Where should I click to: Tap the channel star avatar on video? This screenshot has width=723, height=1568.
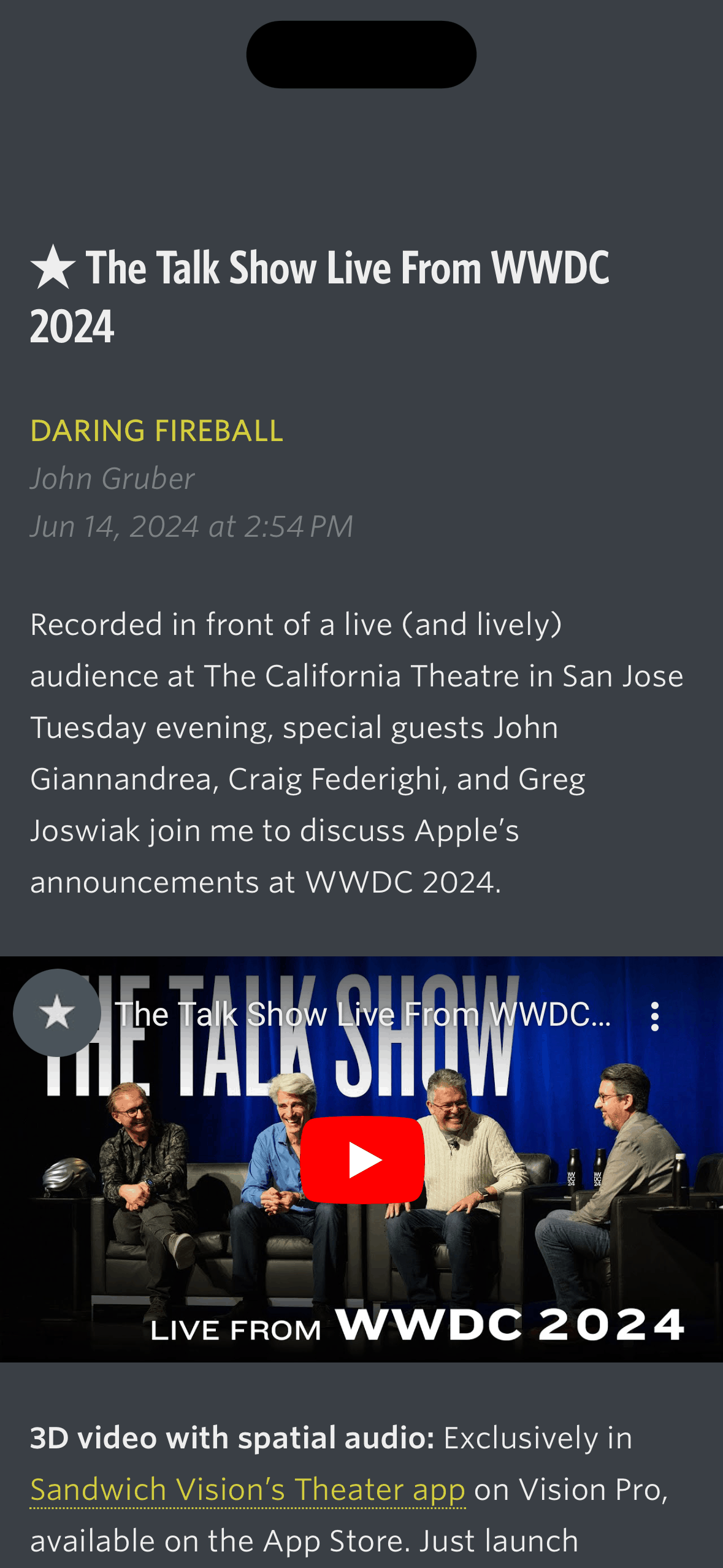(x=57, y=1012)
